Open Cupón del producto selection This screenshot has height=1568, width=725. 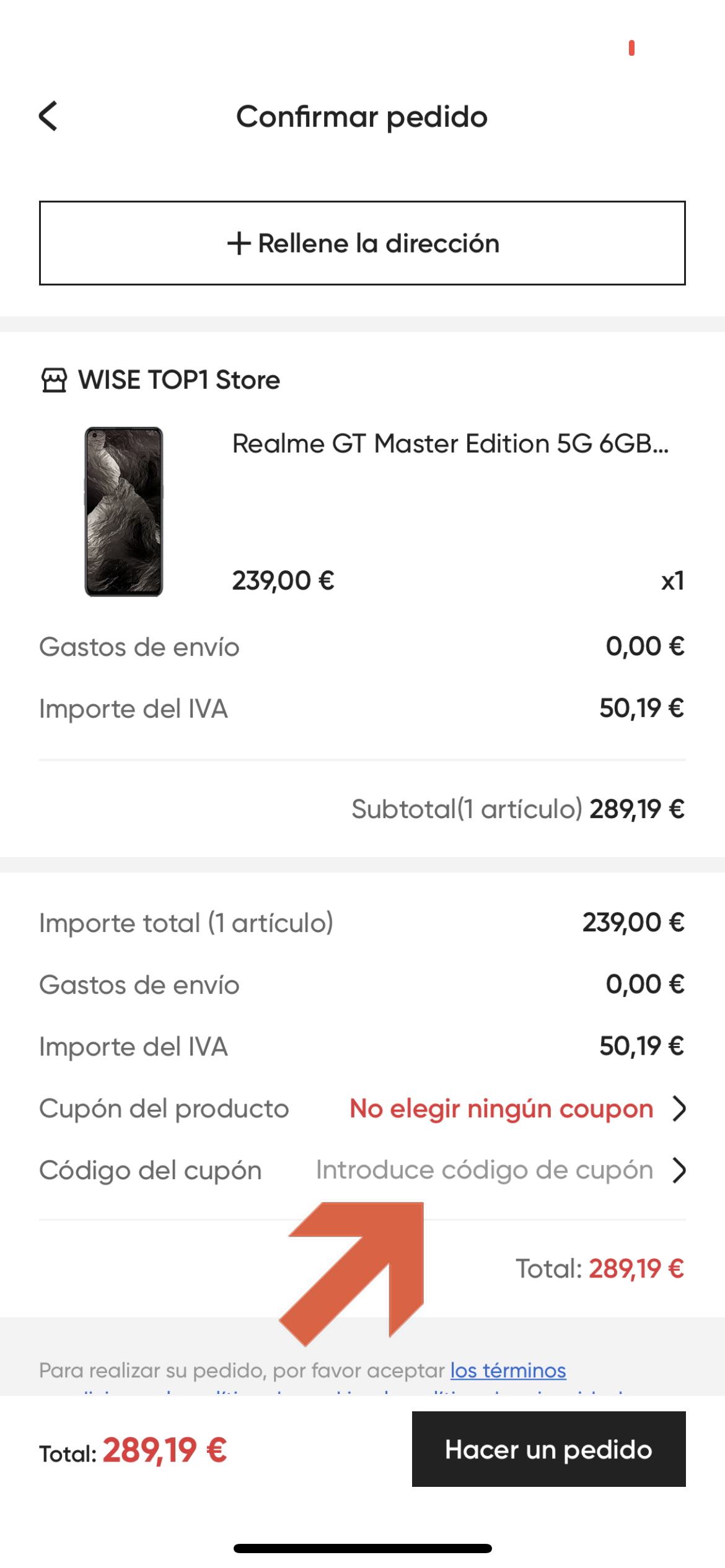pos(362,1108)
